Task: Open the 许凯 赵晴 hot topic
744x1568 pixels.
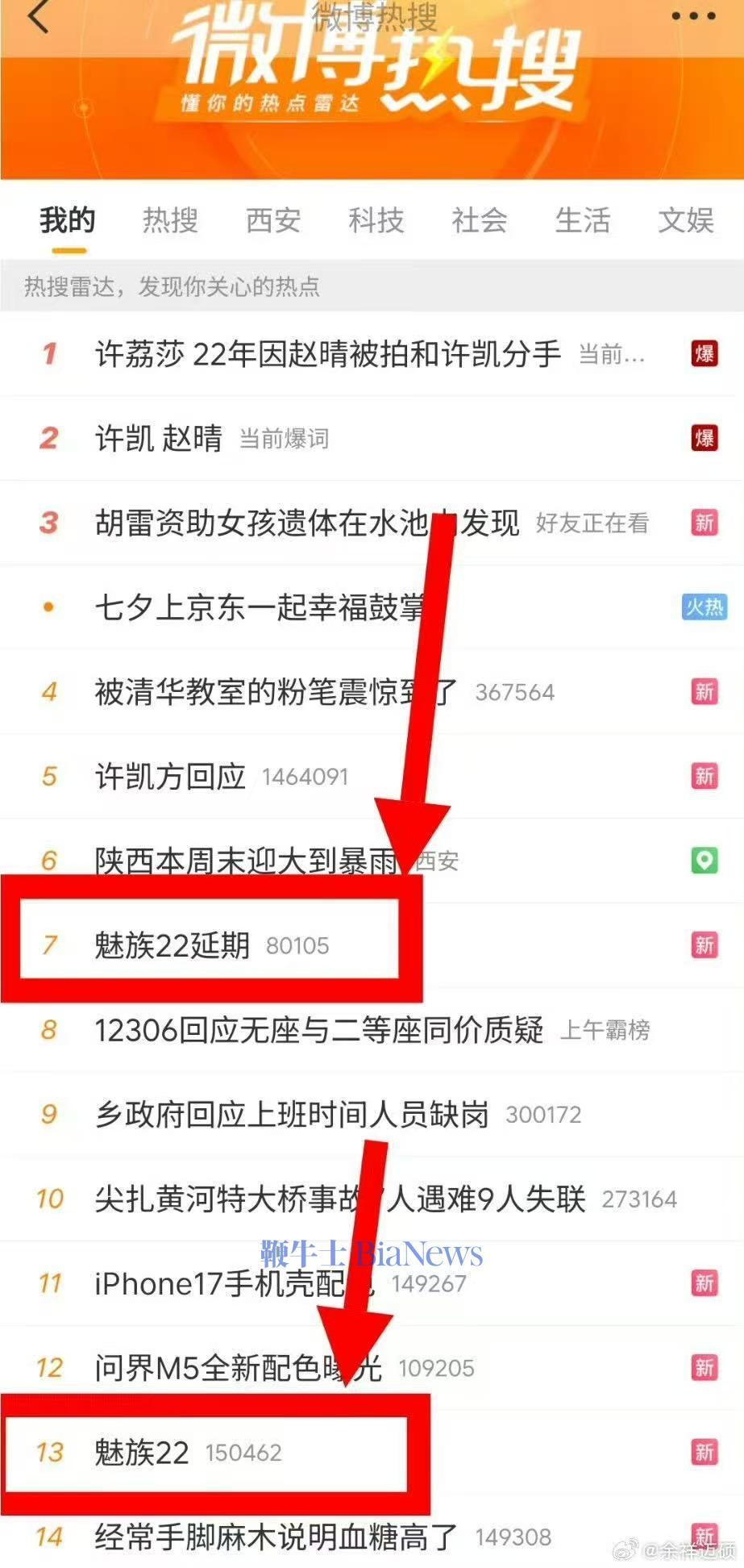Action: click(159, 438)
